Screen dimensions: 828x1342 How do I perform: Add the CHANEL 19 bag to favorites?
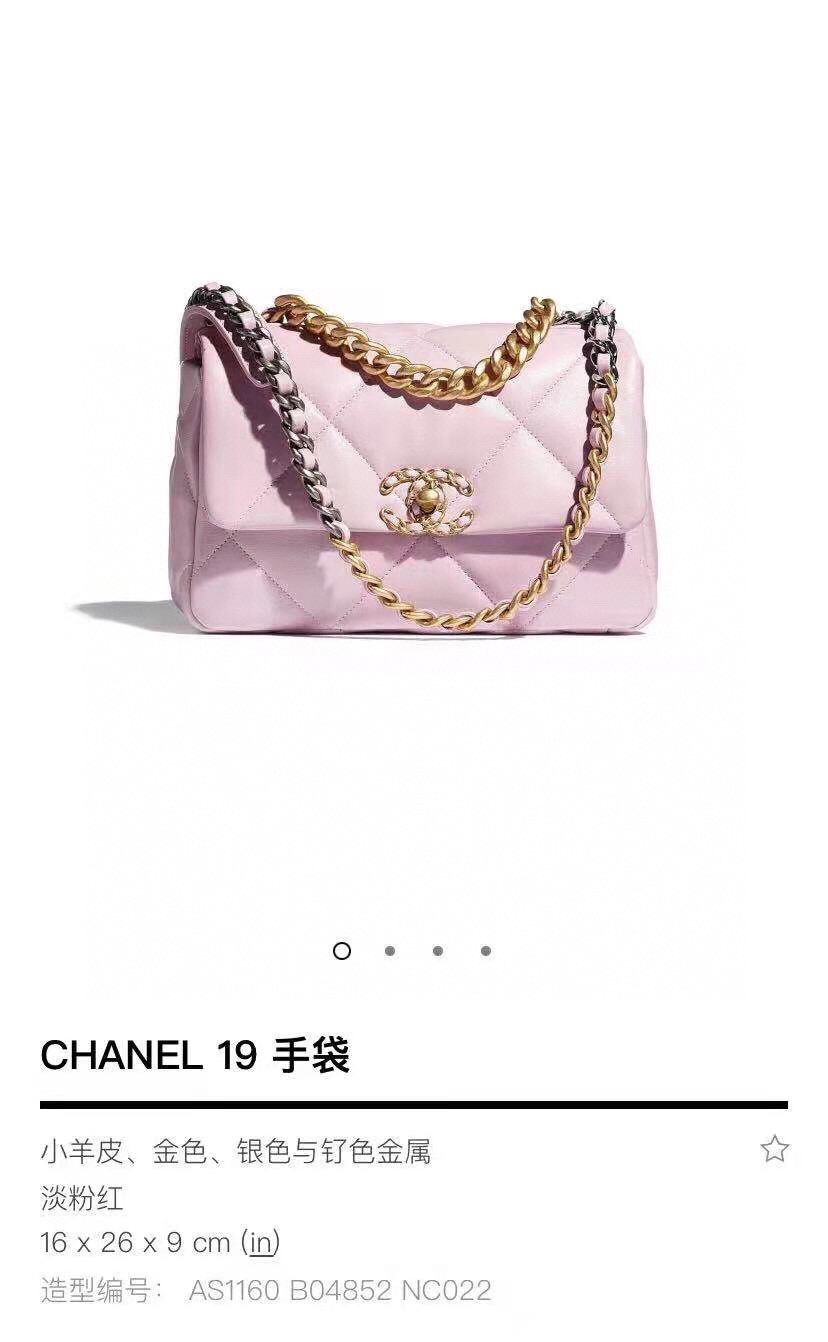[774, 1149]
